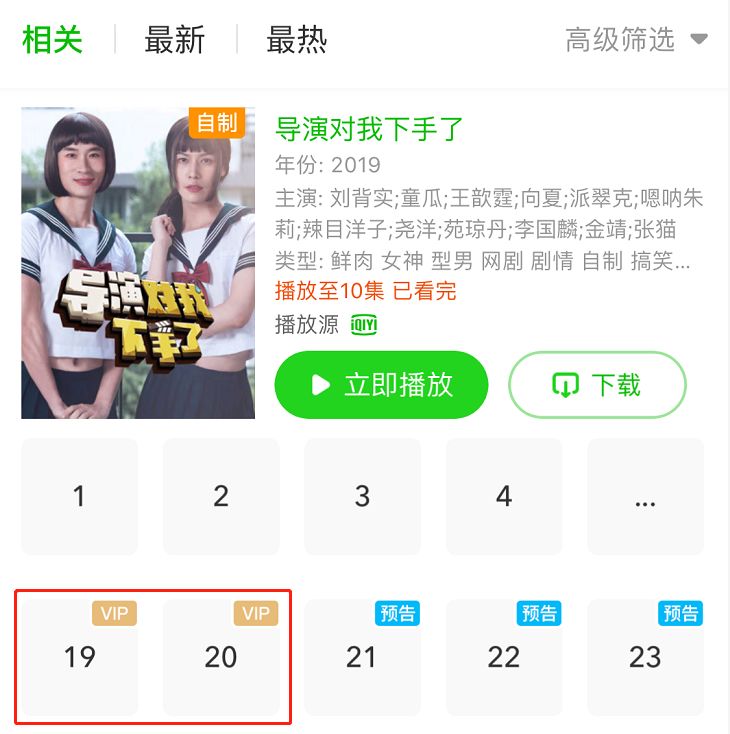730x734 pixels.
Task: Tap 立即播放 to start playing
Action: [381, 385]
